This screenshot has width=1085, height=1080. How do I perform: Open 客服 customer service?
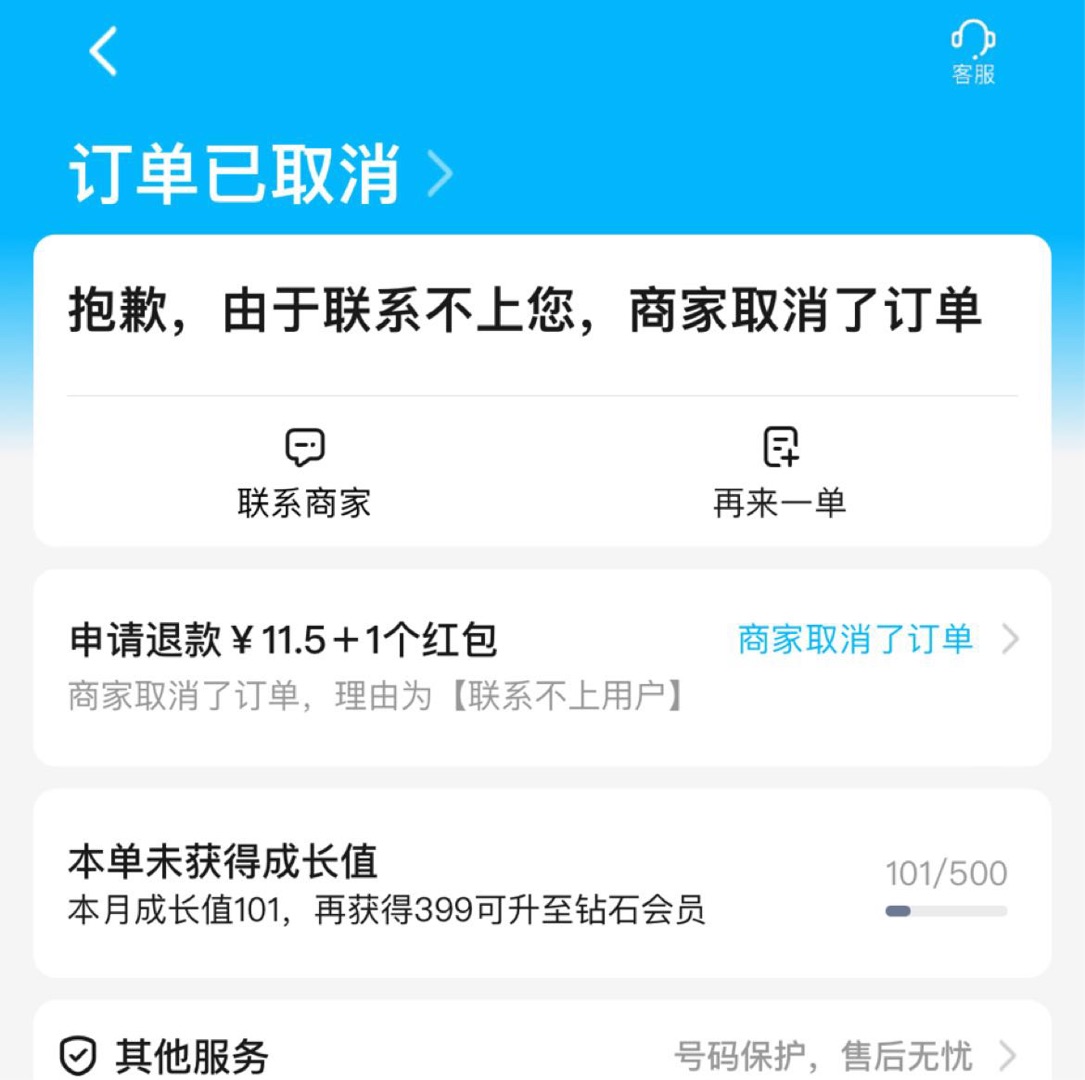972,54
